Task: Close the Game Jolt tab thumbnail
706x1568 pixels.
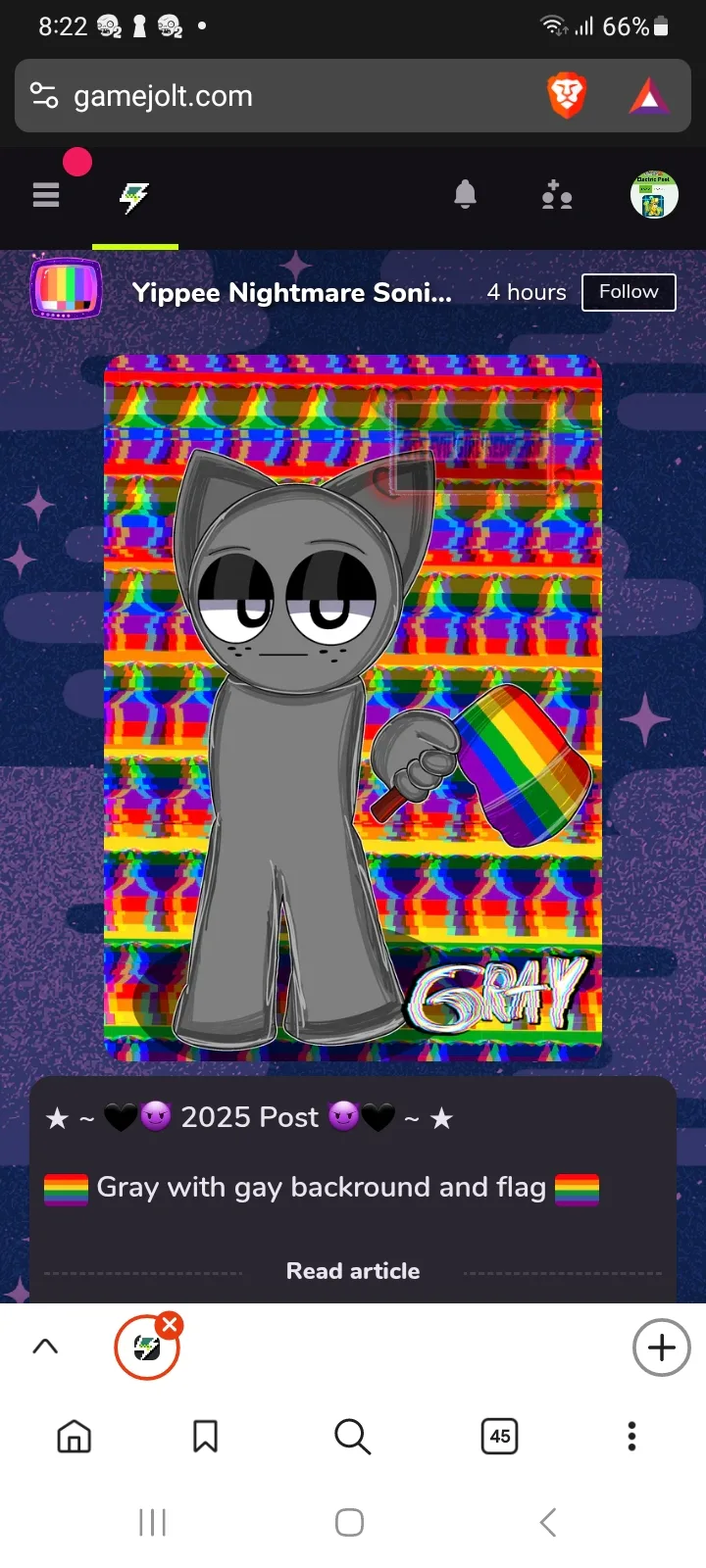Action: 170,1325
